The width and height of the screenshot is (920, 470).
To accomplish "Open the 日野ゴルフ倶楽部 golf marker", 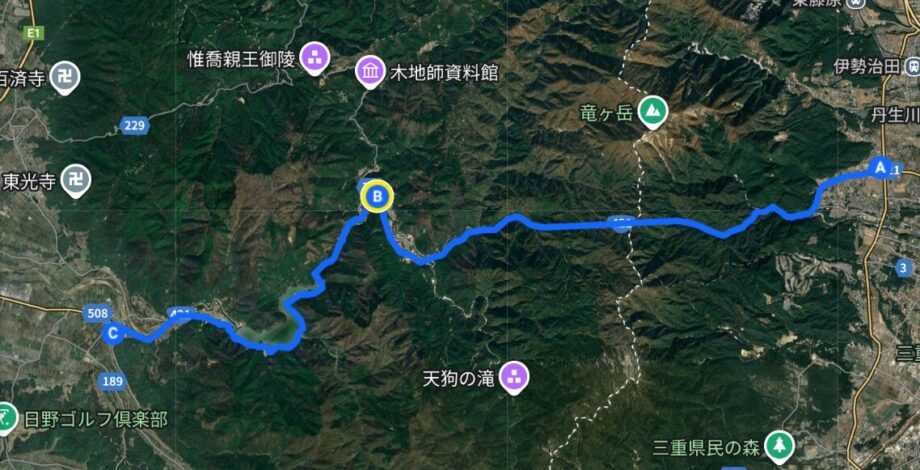I will (5, 415).
